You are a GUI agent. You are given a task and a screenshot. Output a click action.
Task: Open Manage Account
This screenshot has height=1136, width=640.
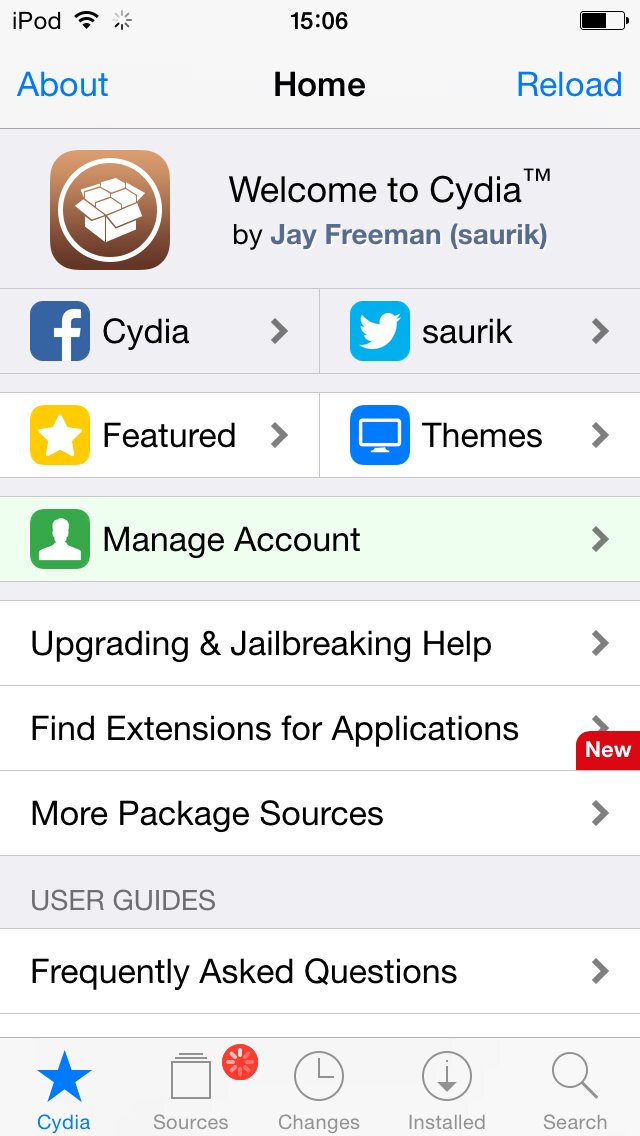point(320,539)
